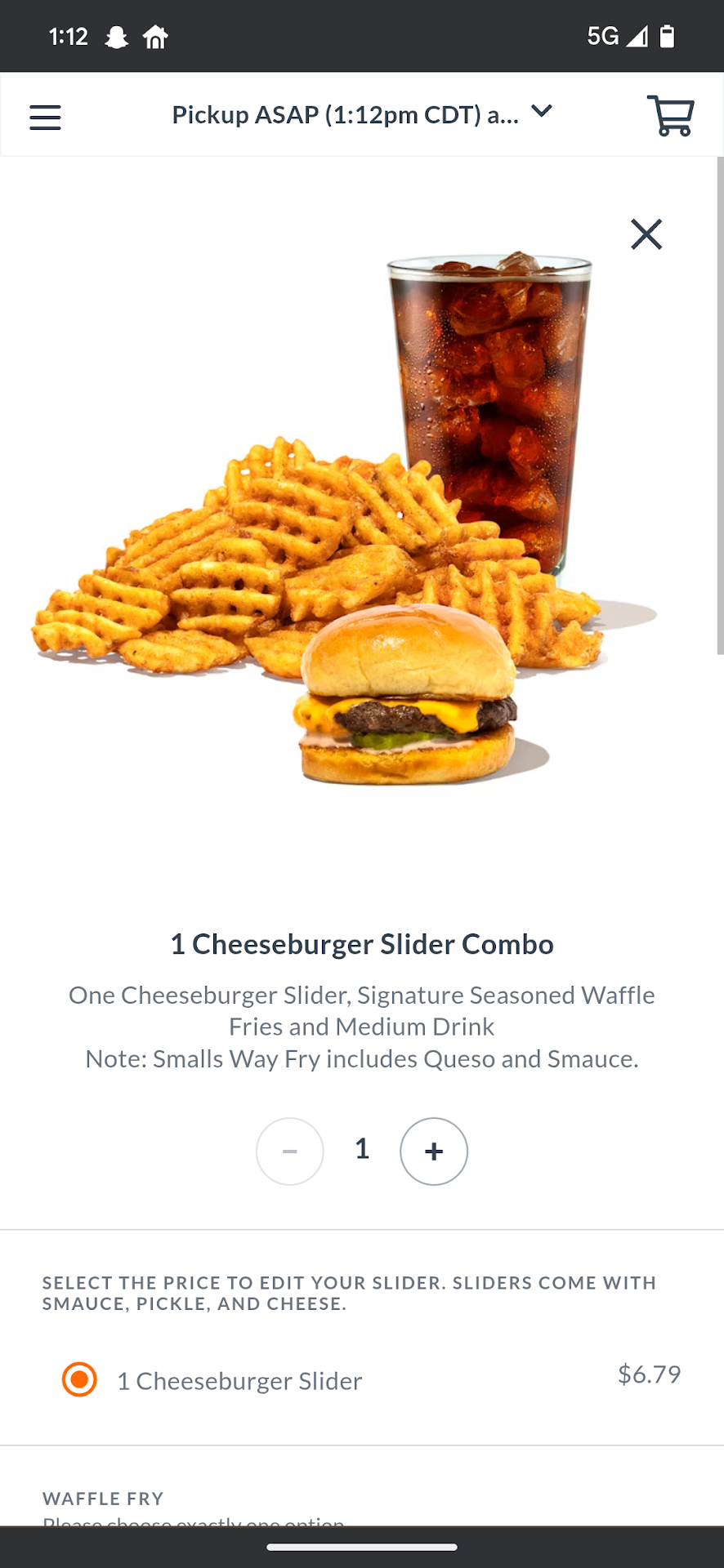Increase the combo quantity with plus
The width and height of the screenshot is (724, 1568).
click(434, 1151)
